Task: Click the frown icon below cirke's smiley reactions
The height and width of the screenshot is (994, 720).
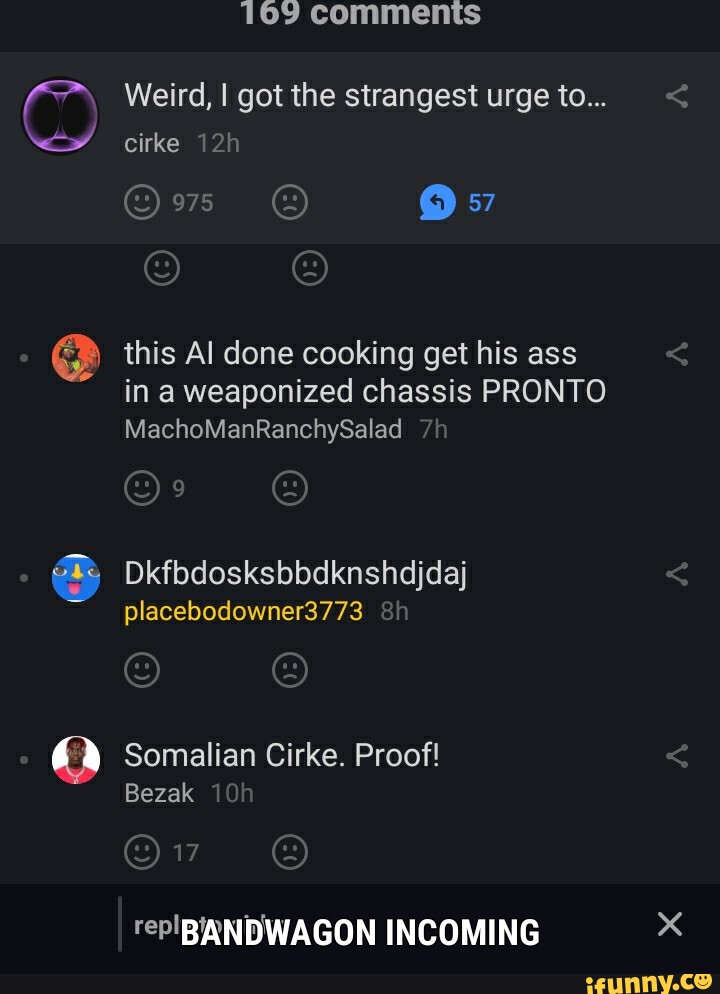Action: pos(310,268)
